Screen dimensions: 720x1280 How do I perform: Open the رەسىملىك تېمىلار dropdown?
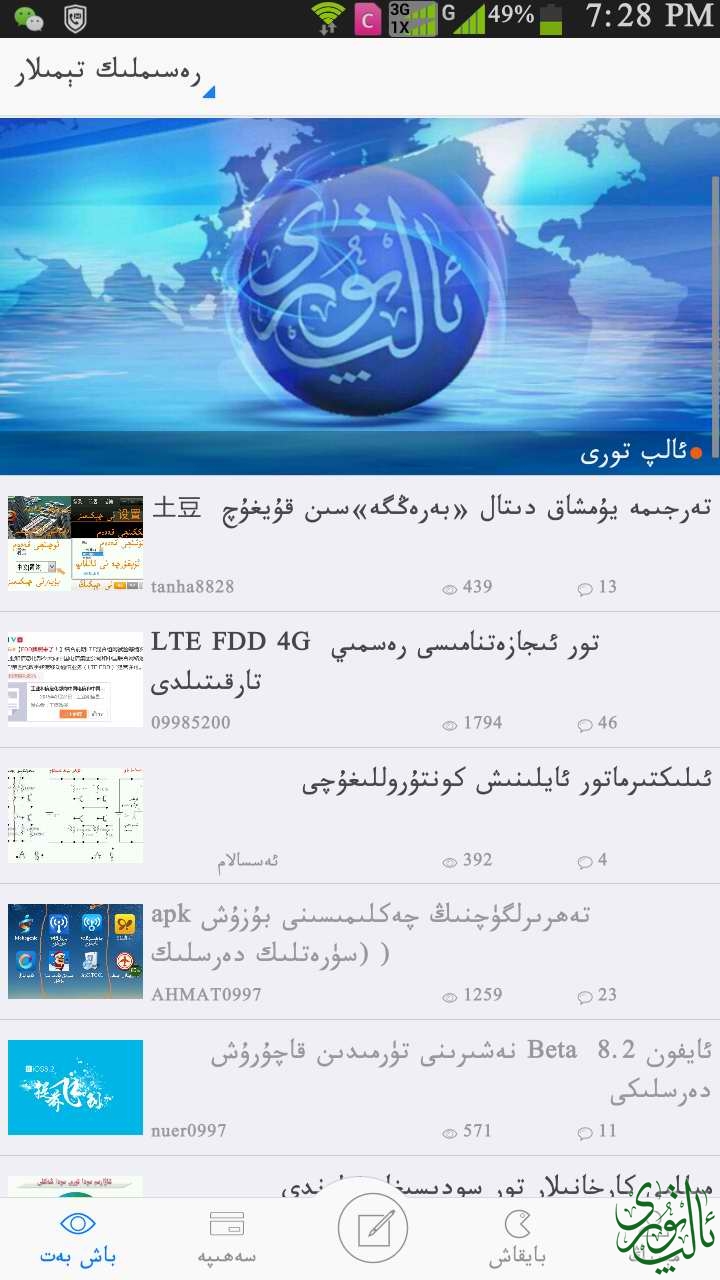pyautogui.click(x=110, y=75)
